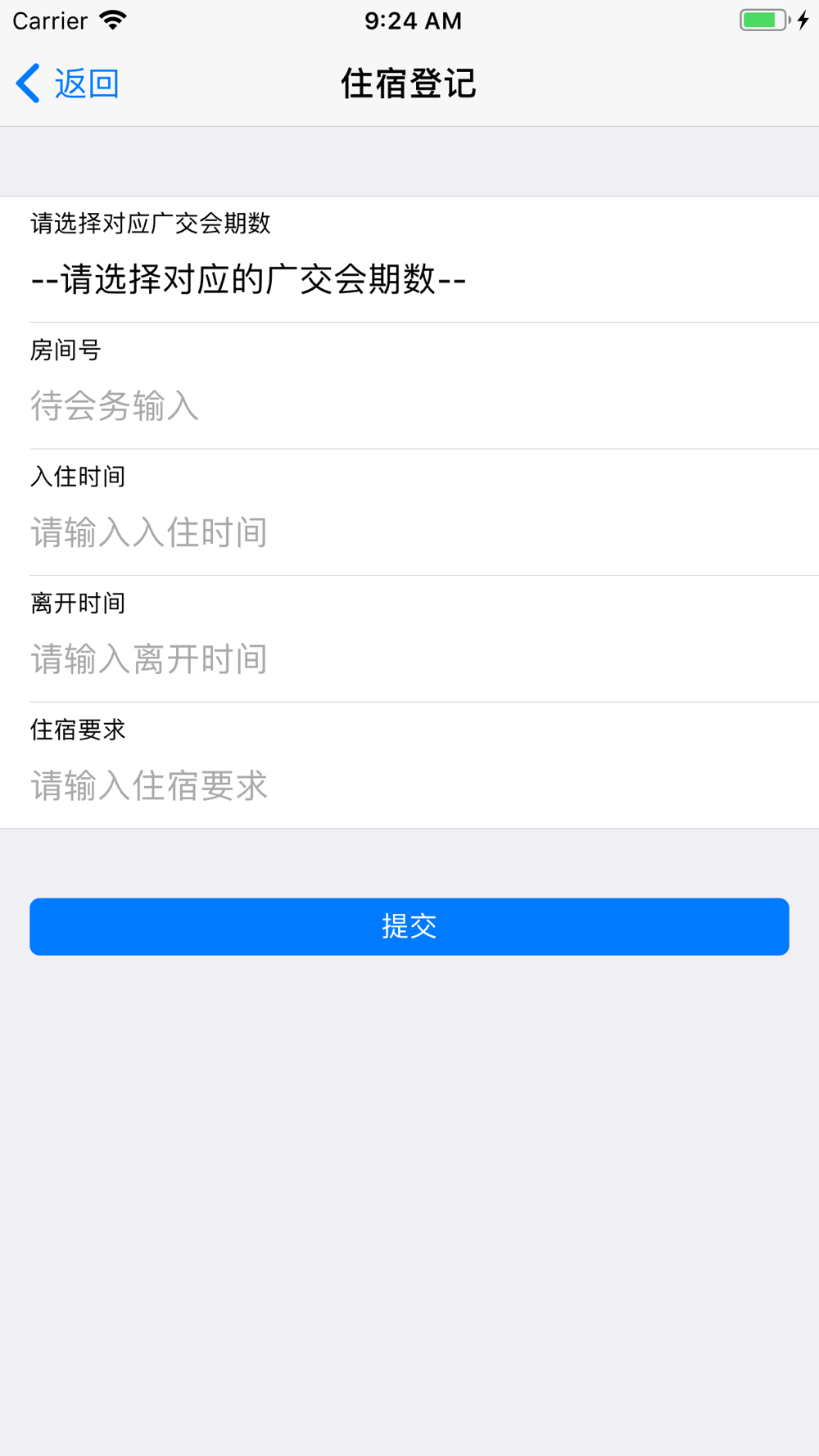This screenshot has width=819, height=1456.
Task: Open the 广交会期数 selection dropdown
Action: (x=409, y=280)
